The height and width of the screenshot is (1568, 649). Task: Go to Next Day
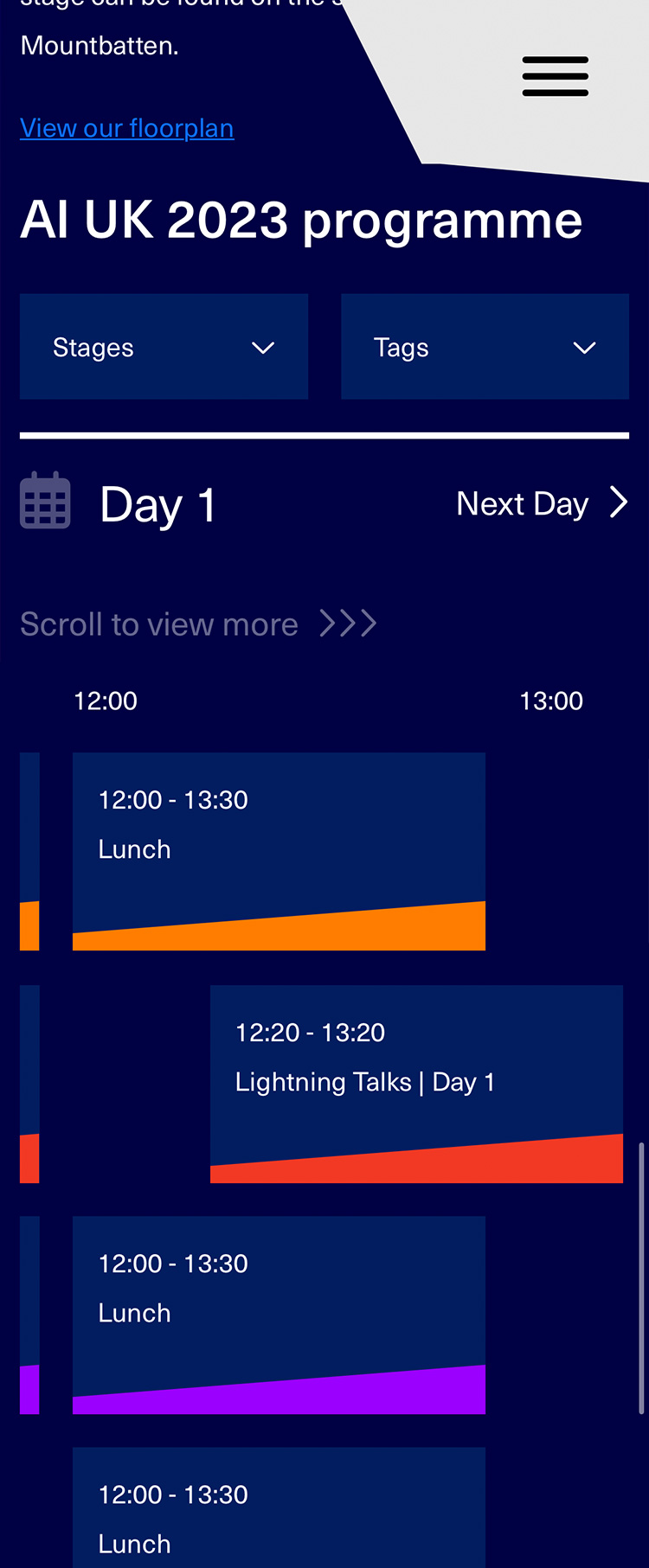[x=541, y=503]
